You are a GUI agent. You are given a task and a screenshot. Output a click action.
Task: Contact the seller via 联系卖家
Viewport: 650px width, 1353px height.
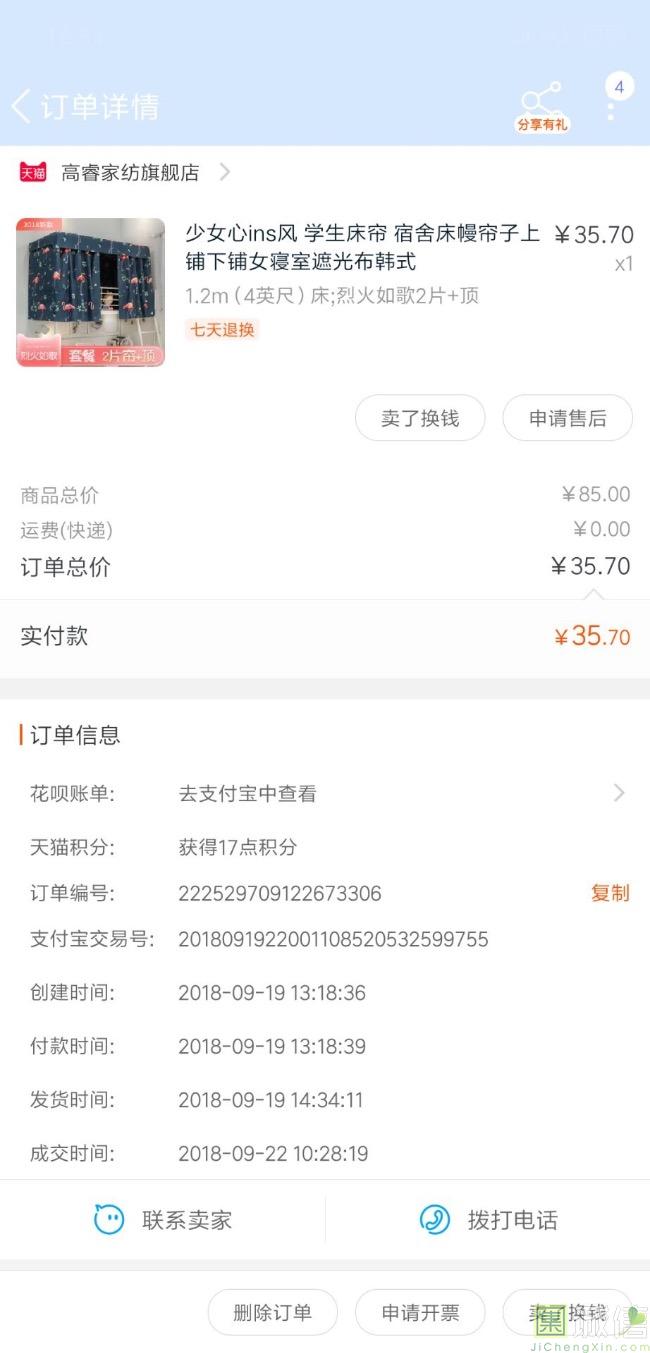(162, 1220)
